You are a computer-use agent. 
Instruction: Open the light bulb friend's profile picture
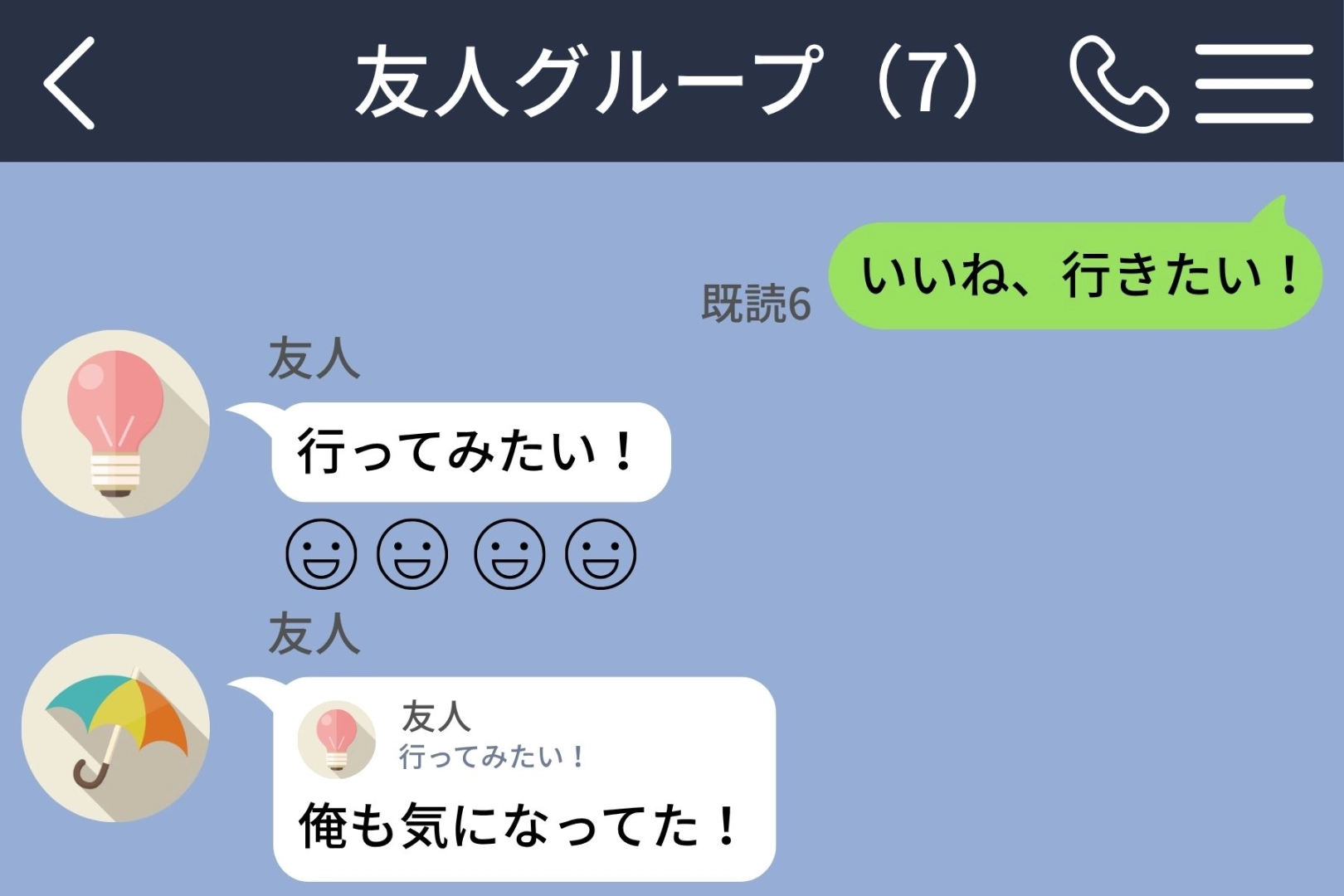tap(115, 424)
